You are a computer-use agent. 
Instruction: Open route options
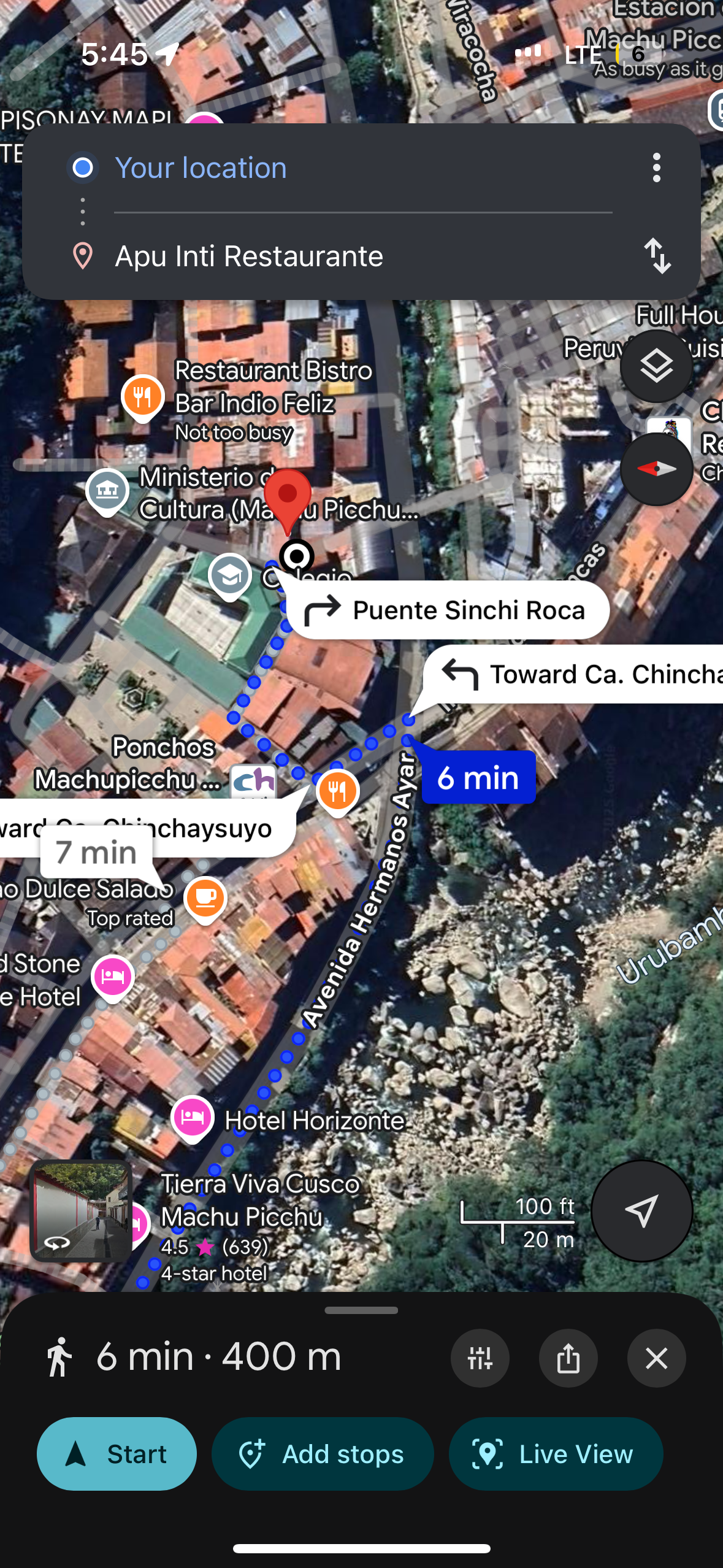tap(480, 1358)
